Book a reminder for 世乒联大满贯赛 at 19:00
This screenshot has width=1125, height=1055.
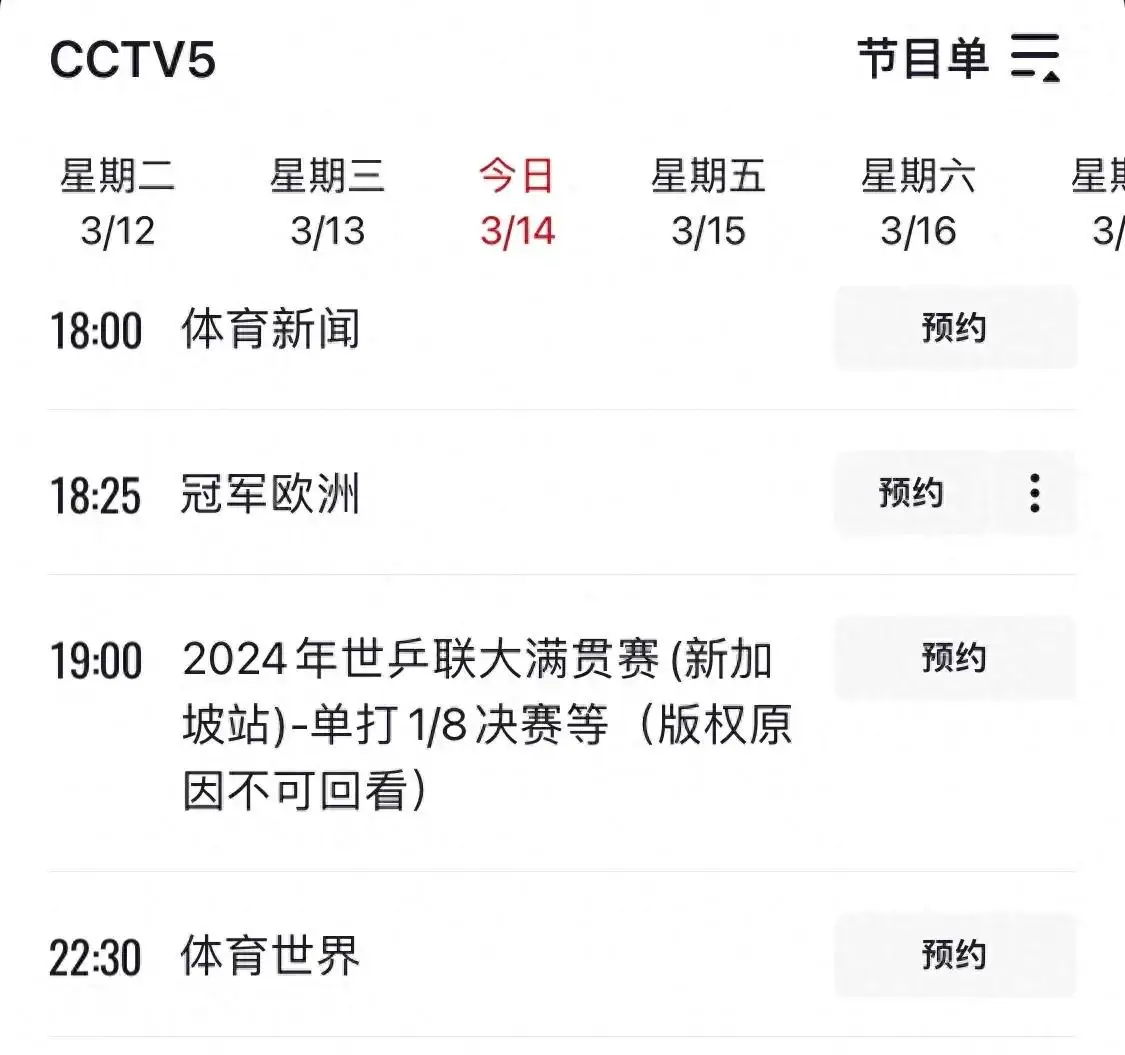tap(954, 658)
